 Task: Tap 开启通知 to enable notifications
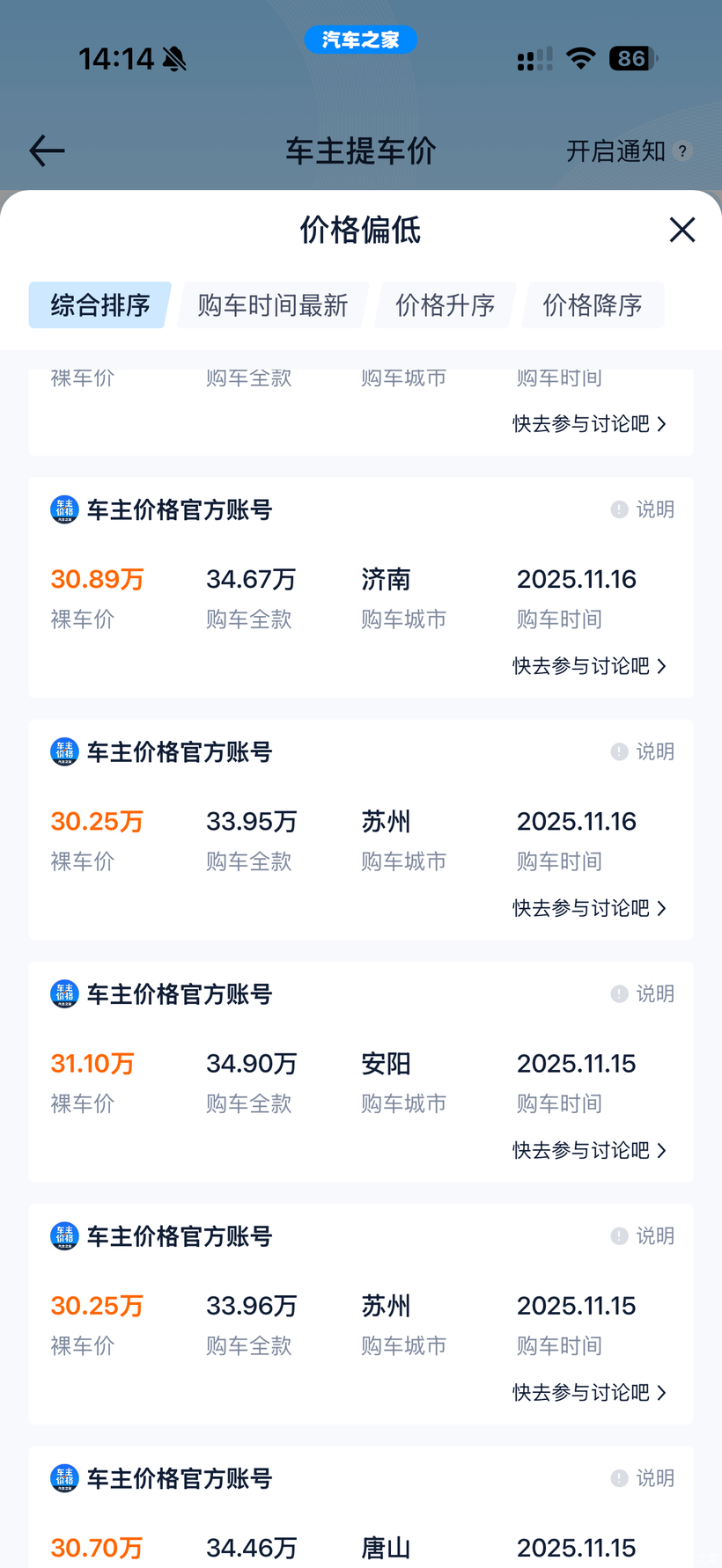click(x=615, y=151)
